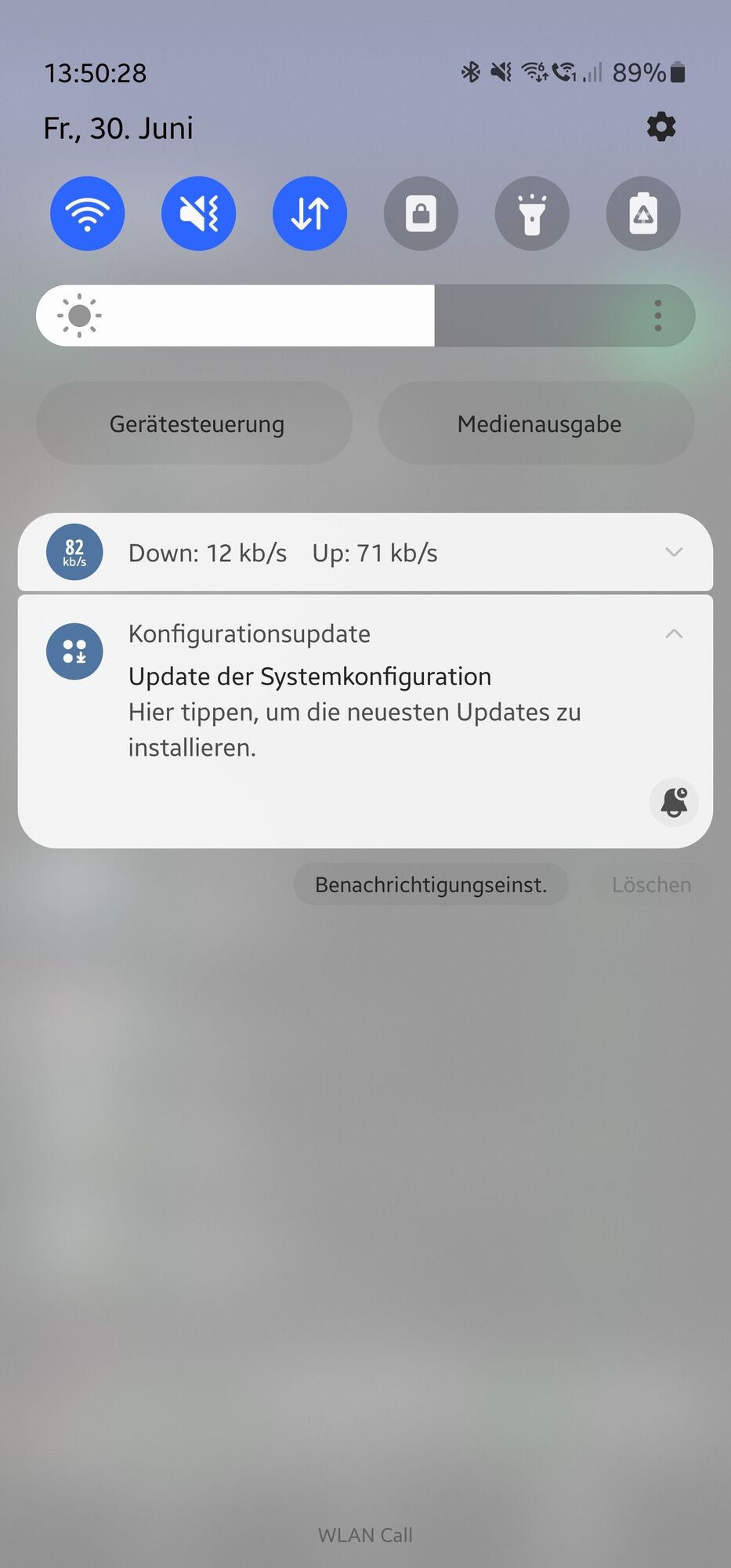The width and height of the screenshot is (731, 1568).
Task: Open Benachrichtigungseinst.
Action: (430, 884)
